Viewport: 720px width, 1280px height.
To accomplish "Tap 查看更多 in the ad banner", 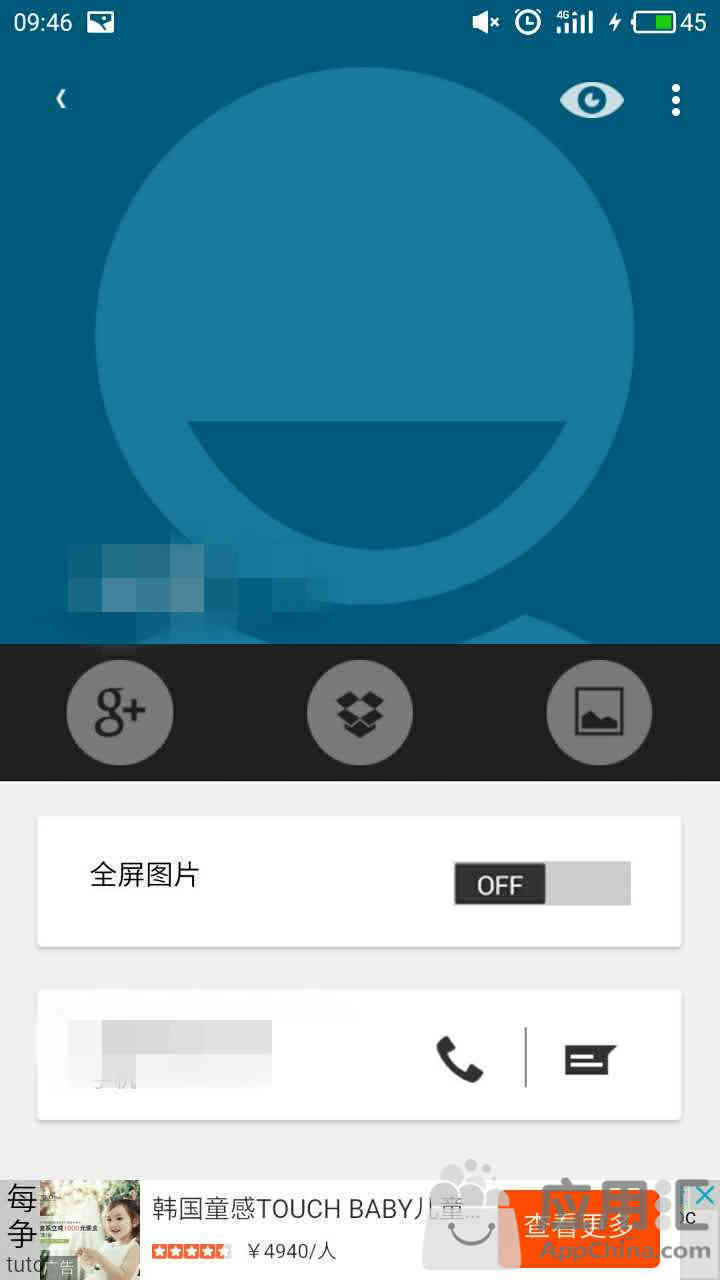I will coord(578,1226).
